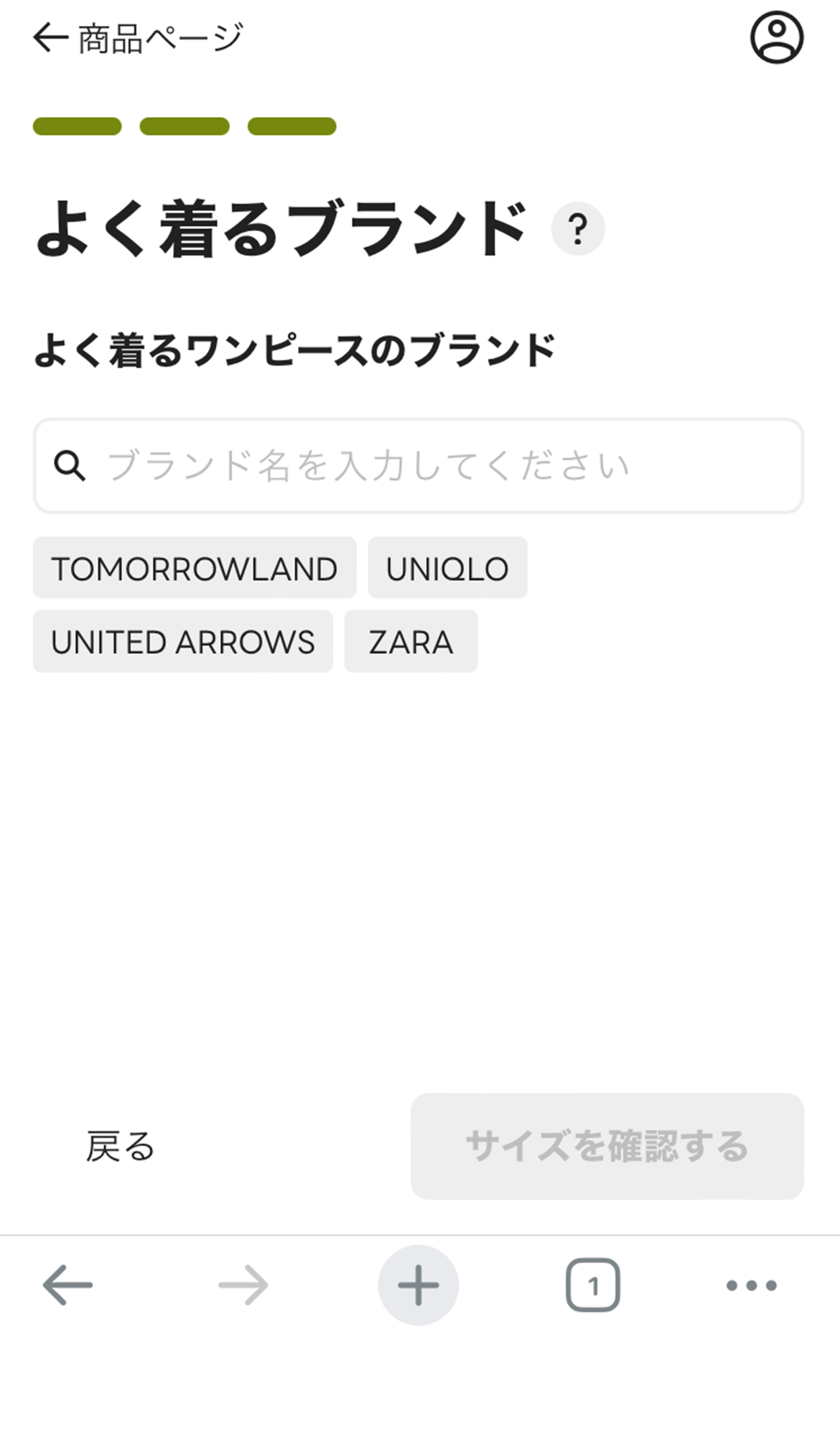The height and width of the screenshot is (1439, 840).
Task: Open the account profile icon
Action: 776,37
